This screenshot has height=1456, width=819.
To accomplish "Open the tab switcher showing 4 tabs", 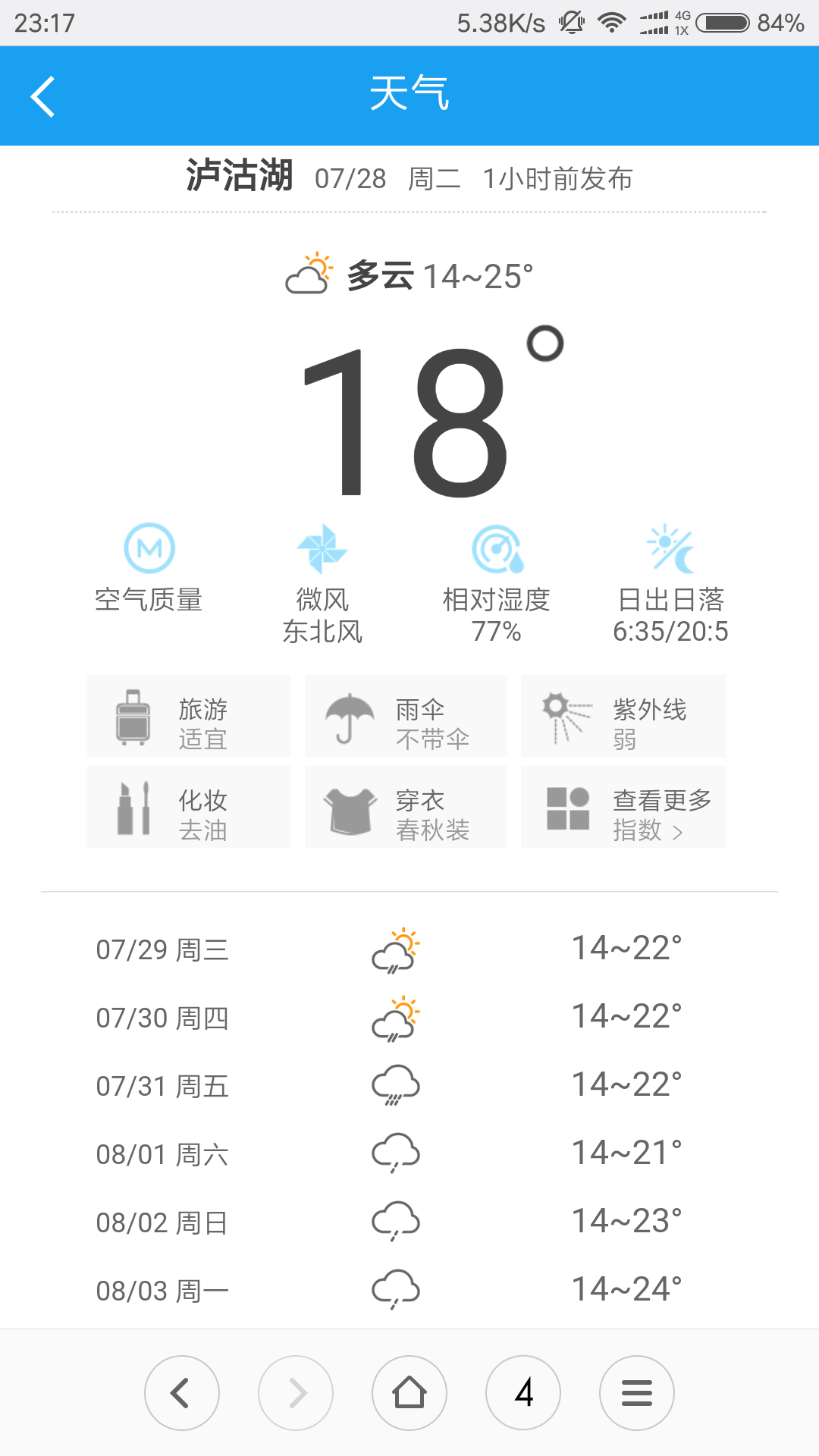I will click(x=523, y=1393).
